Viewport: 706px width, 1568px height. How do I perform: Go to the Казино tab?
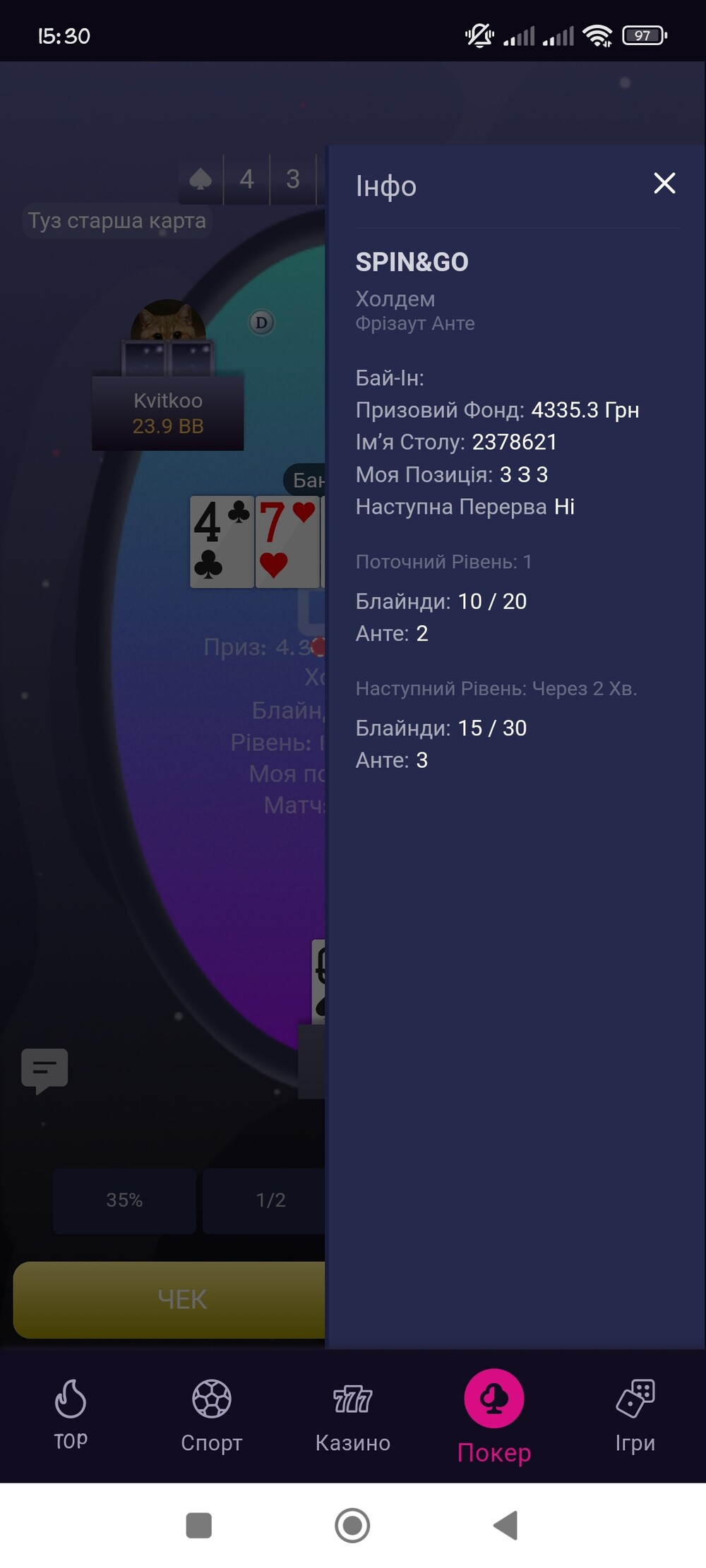click(353, 1415)
